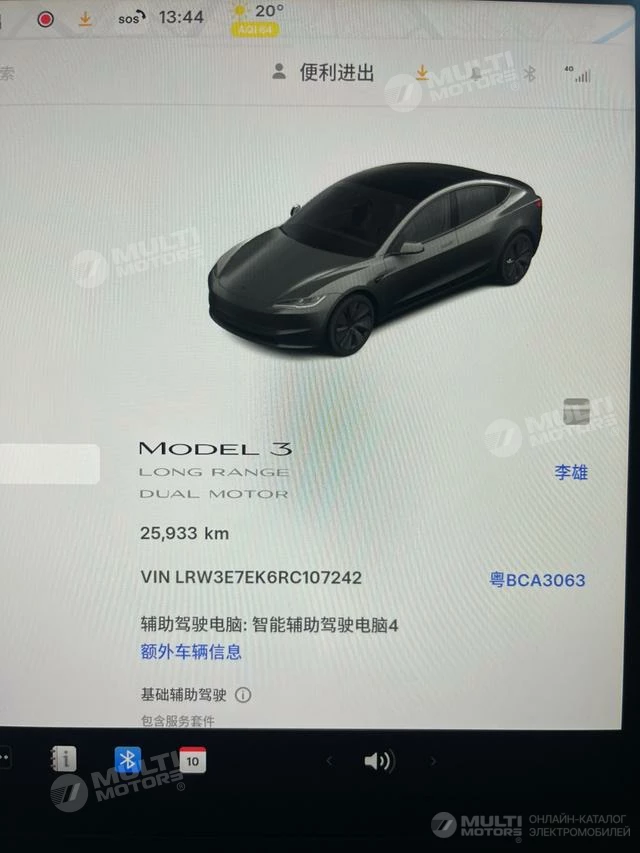Open the software download icon beside the profile
This screenshot has width=640, height=853.
pos(422,73)
